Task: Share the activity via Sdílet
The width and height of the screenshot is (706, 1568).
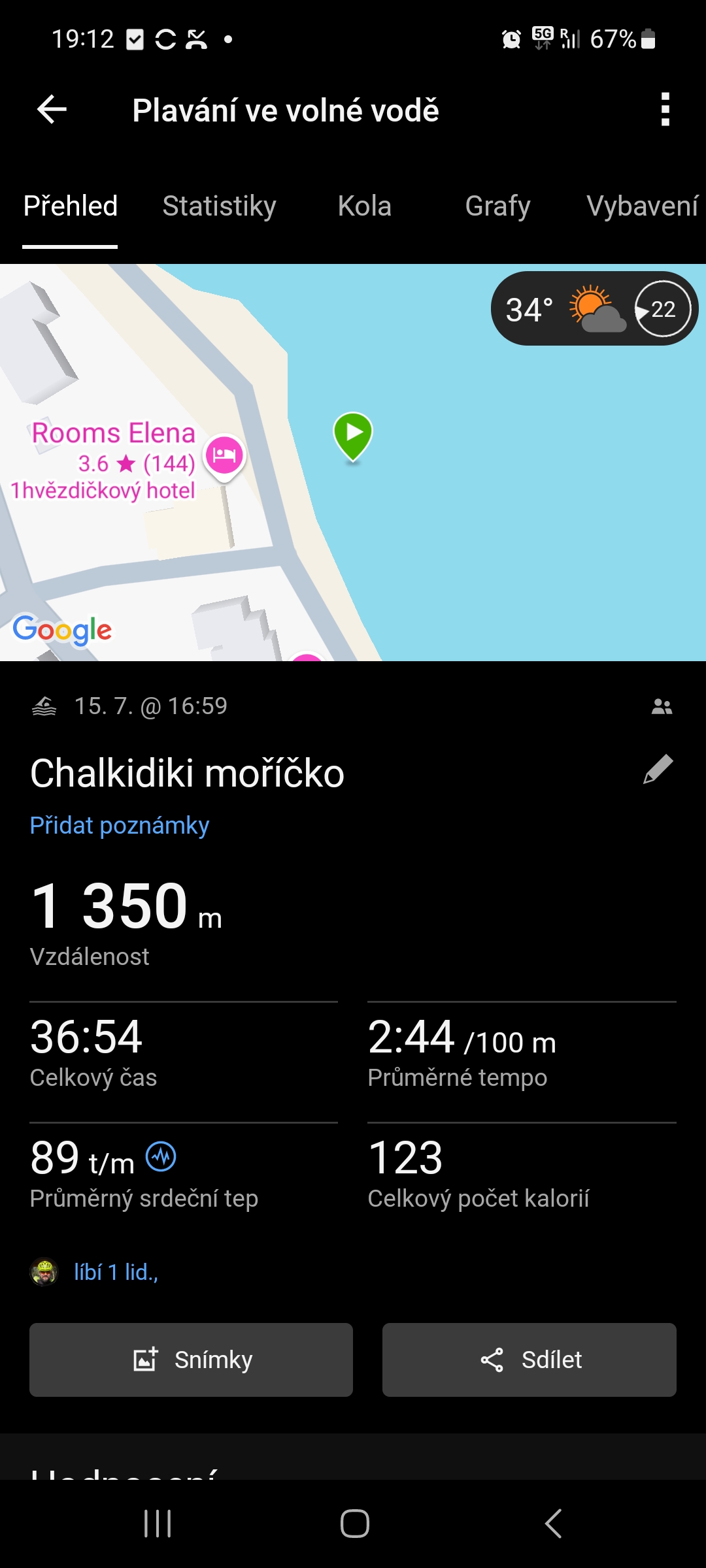Action: [529, 1360]
